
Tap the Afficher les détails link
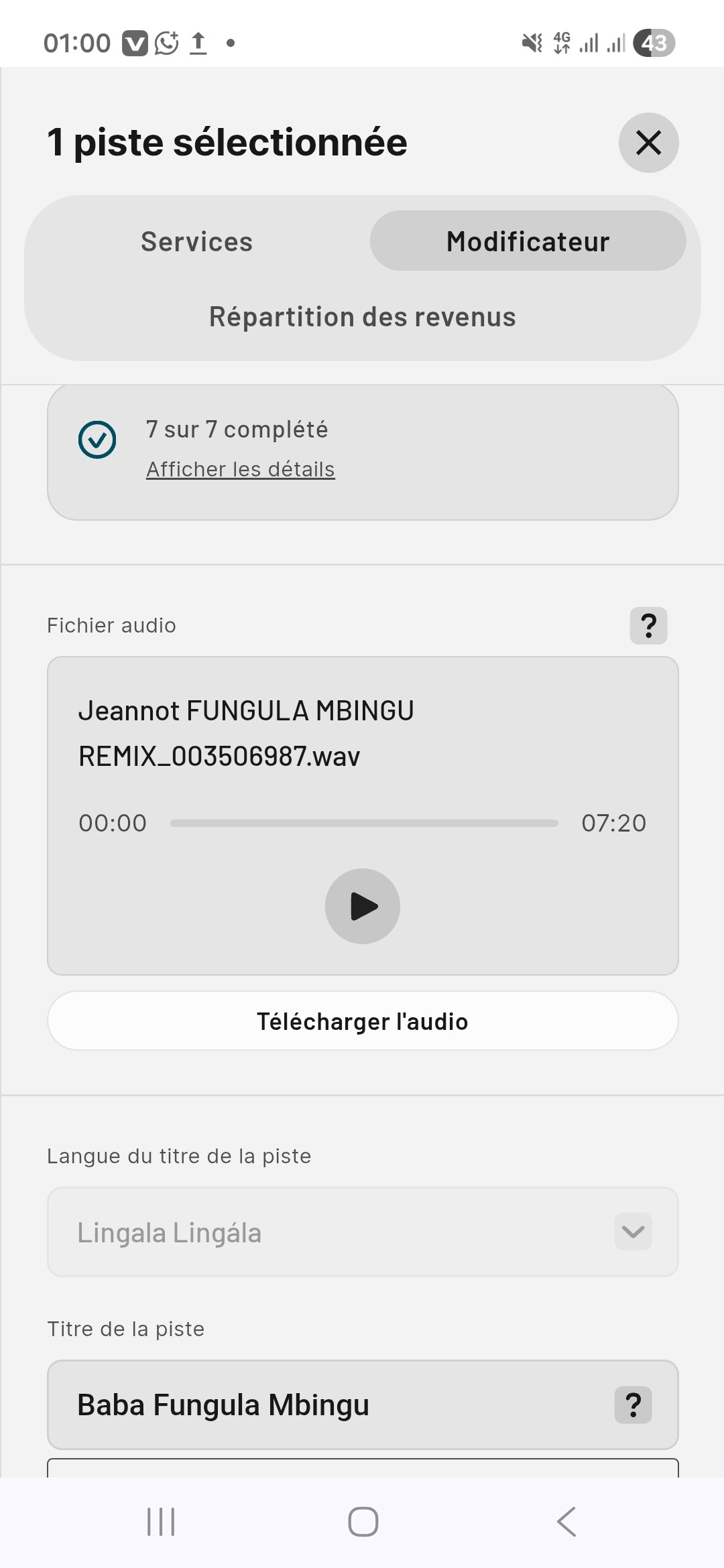pos(240,469)
